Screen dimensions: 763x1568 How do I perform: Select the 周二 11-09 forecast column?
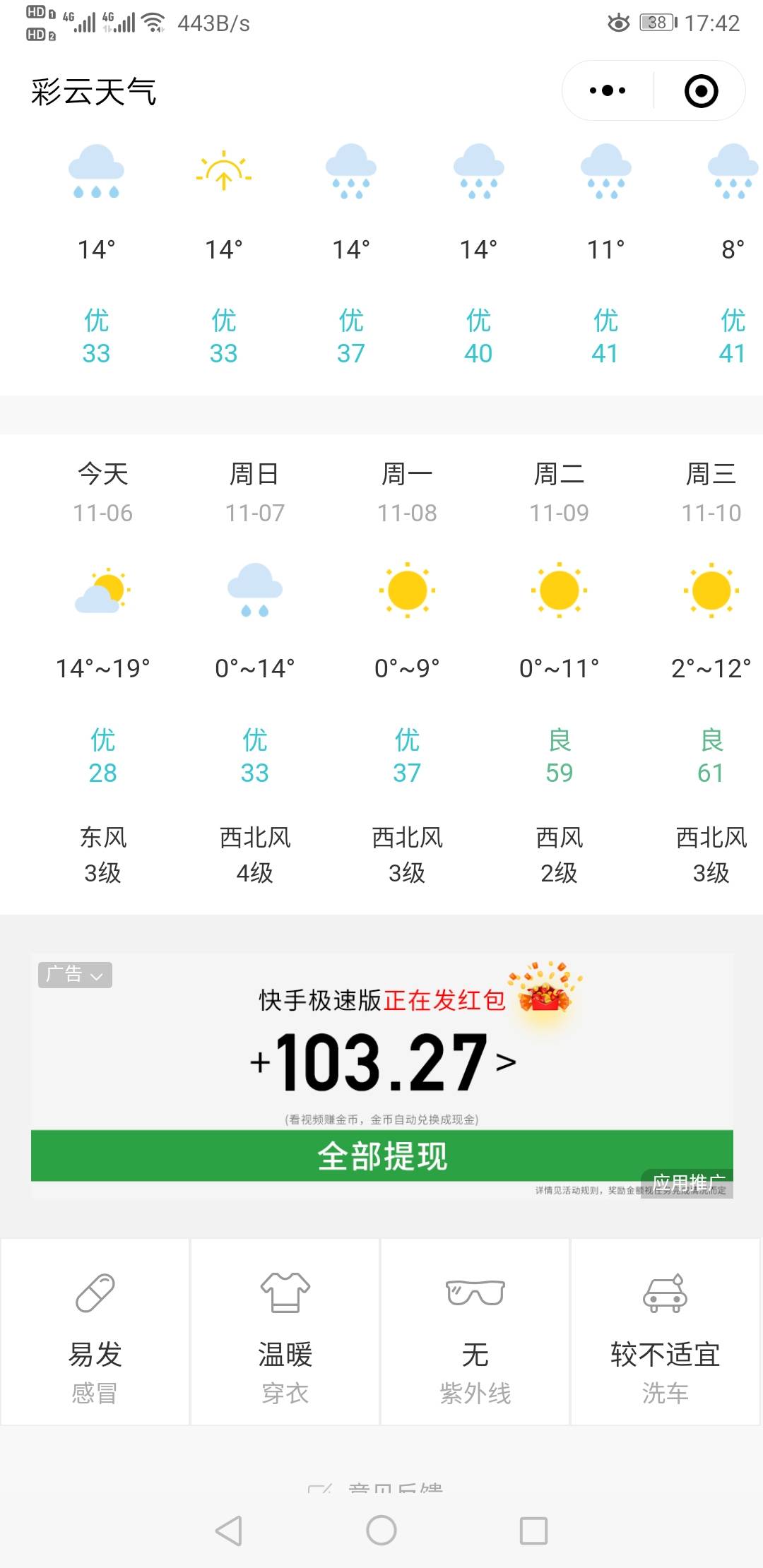[x=560, y=672]
